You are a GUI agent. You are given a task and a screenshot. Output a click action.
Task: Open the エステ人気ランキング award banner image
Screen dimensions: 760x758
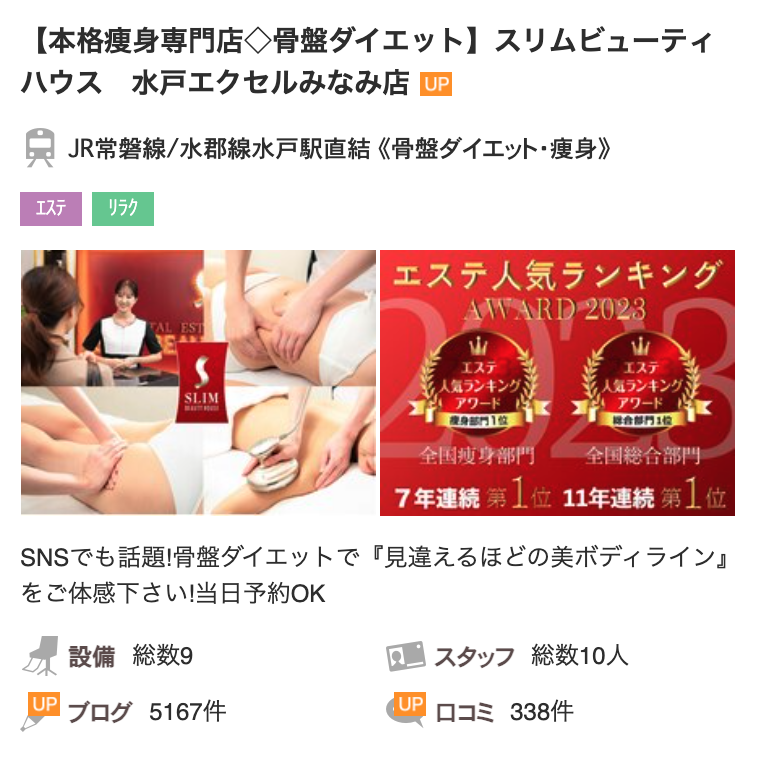(x=557, y=382)
